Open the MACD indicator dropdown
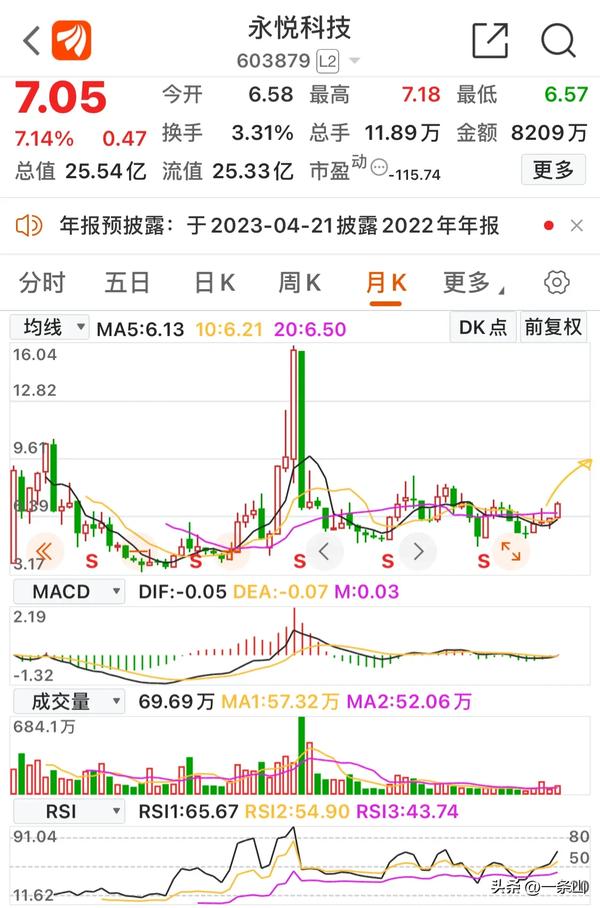The image size is (600, 908). (68, 592)
